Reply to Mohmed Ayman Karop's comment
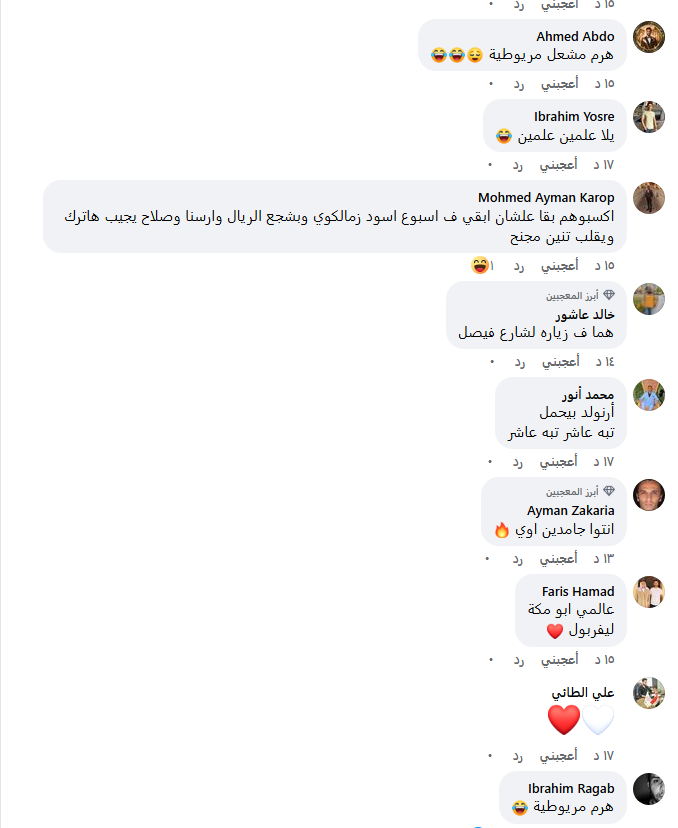The height and width of the screenshot is (828, 678). tap(518, 266)
